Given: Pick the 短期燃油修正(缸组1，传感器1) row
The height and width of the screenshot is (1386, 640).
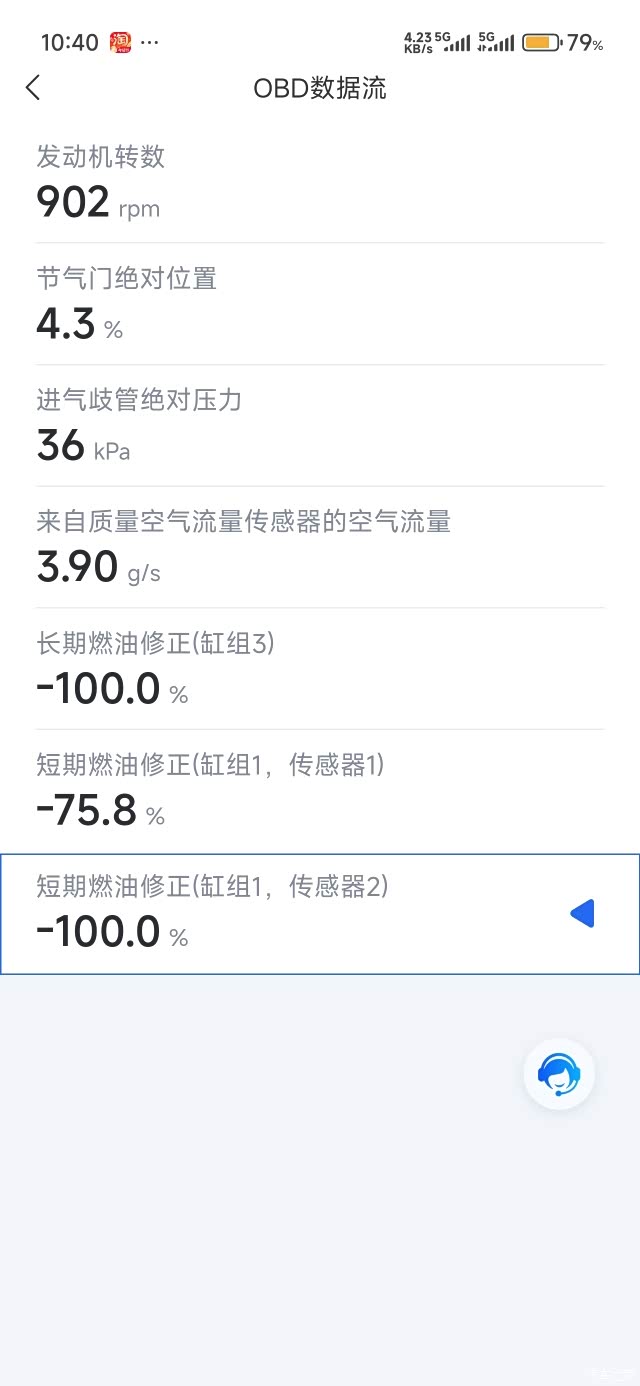Looking at the screenshot, I should click(x=320, y=791).
